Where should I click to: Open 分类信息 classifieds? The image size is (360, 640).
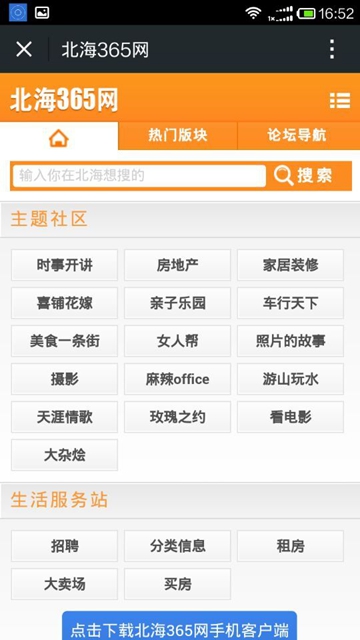[x=178, y=546]
